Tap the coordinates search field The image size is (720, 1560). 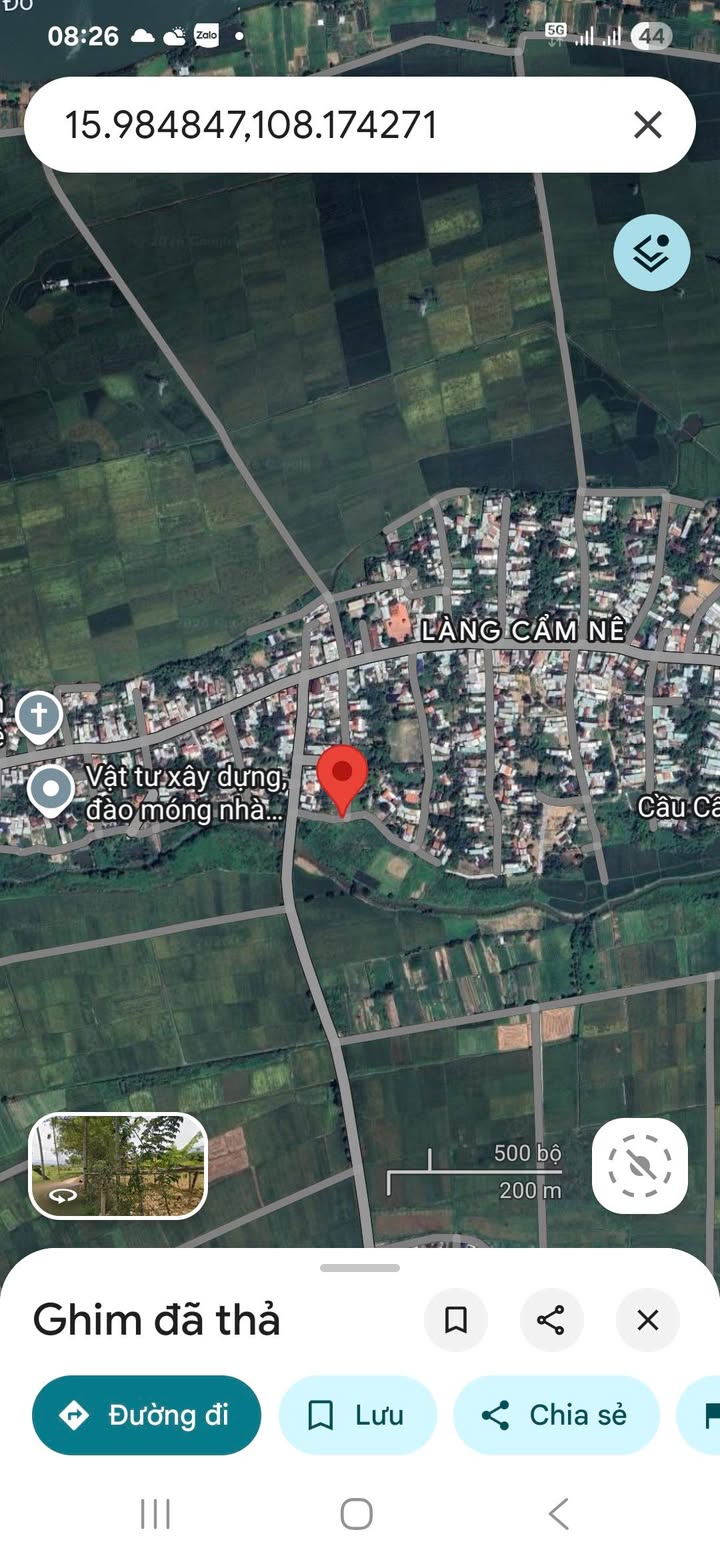click(330, 125)
